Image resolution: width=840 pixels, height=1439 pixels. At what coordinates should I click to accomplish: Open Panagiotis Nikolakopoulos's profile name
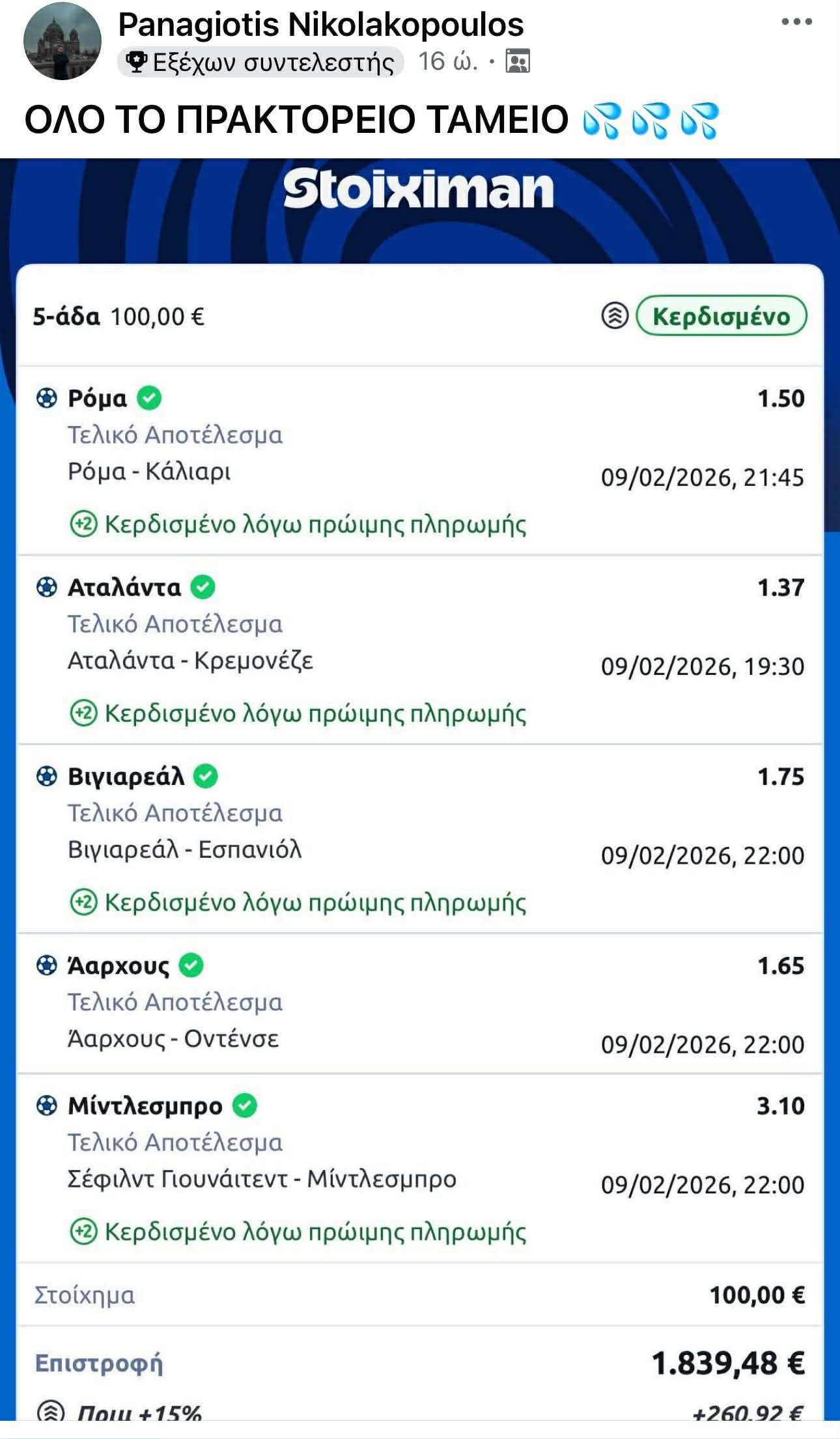pyautogui.click(x=320, y=25)
